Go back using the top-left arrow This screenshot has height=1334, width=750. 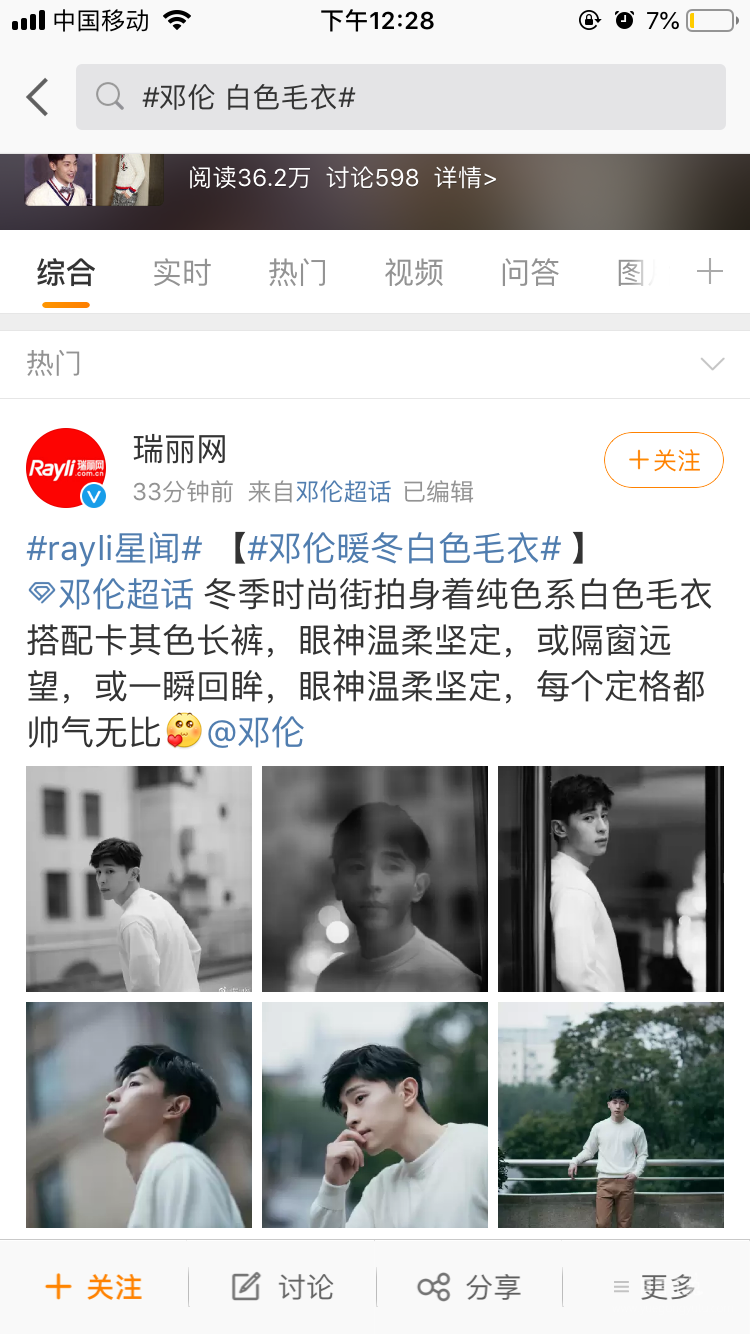tap(37, 97)
